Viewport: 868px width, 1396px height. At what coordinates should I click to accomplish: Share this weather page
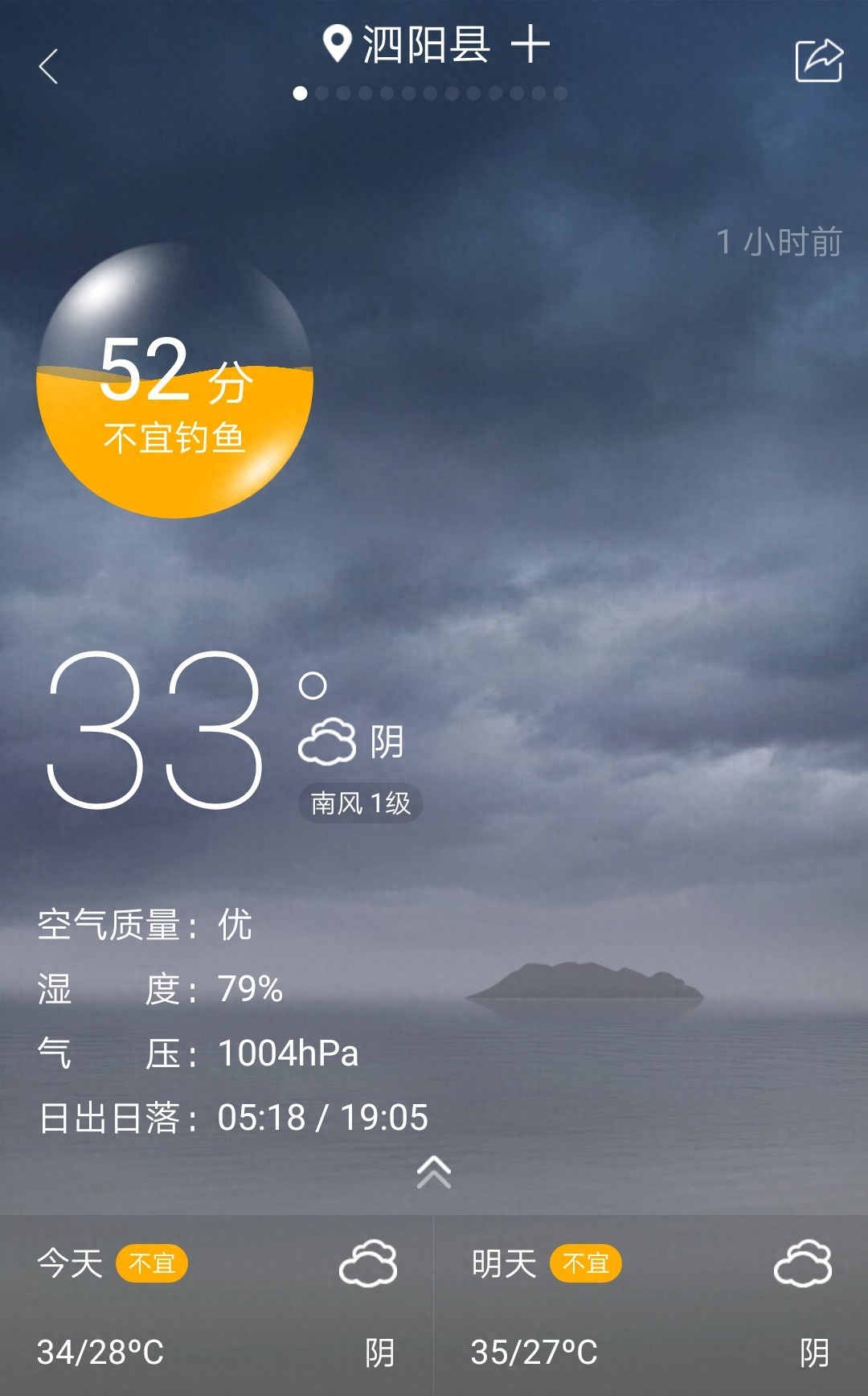pyautogui.click(x=818, y=60)
